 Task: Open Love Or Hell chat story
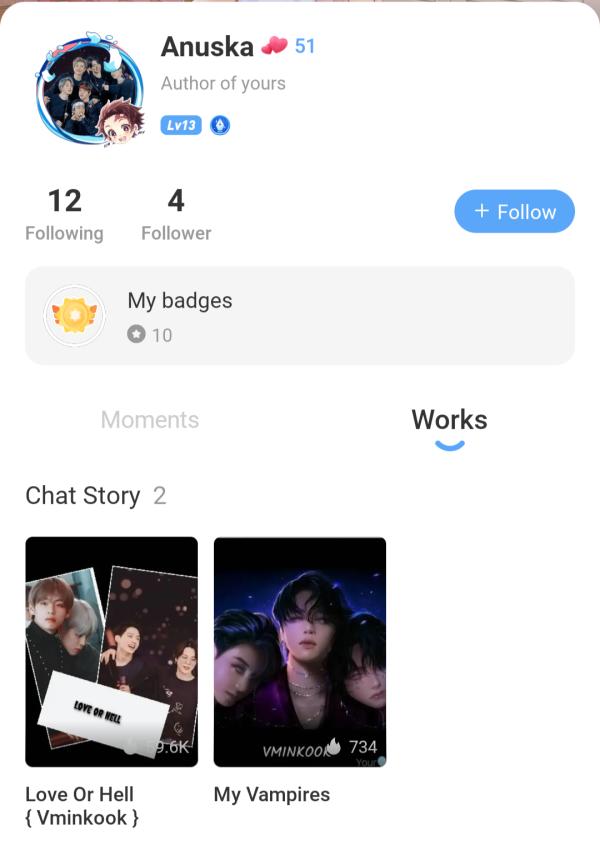(111, 652)
